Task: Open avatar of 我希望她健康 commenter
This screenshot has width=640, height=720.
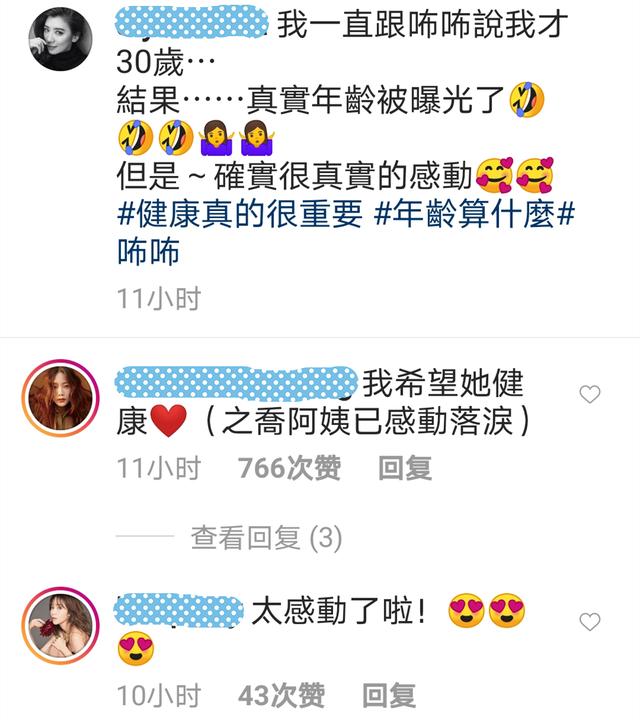Action: (59, 397)
